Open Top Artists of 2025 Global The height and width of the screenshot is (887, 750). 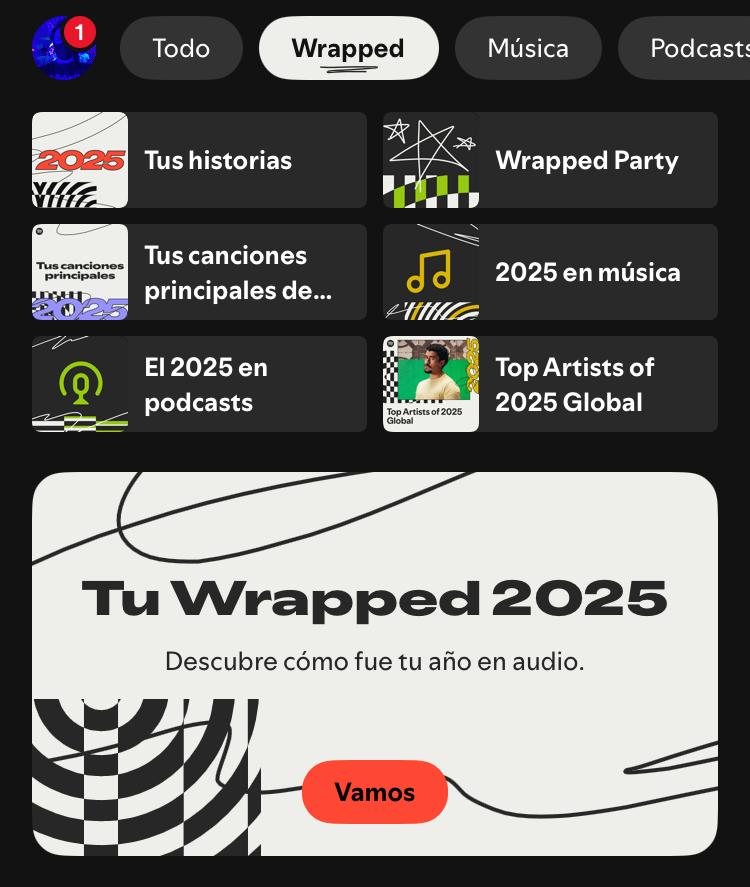550,384
